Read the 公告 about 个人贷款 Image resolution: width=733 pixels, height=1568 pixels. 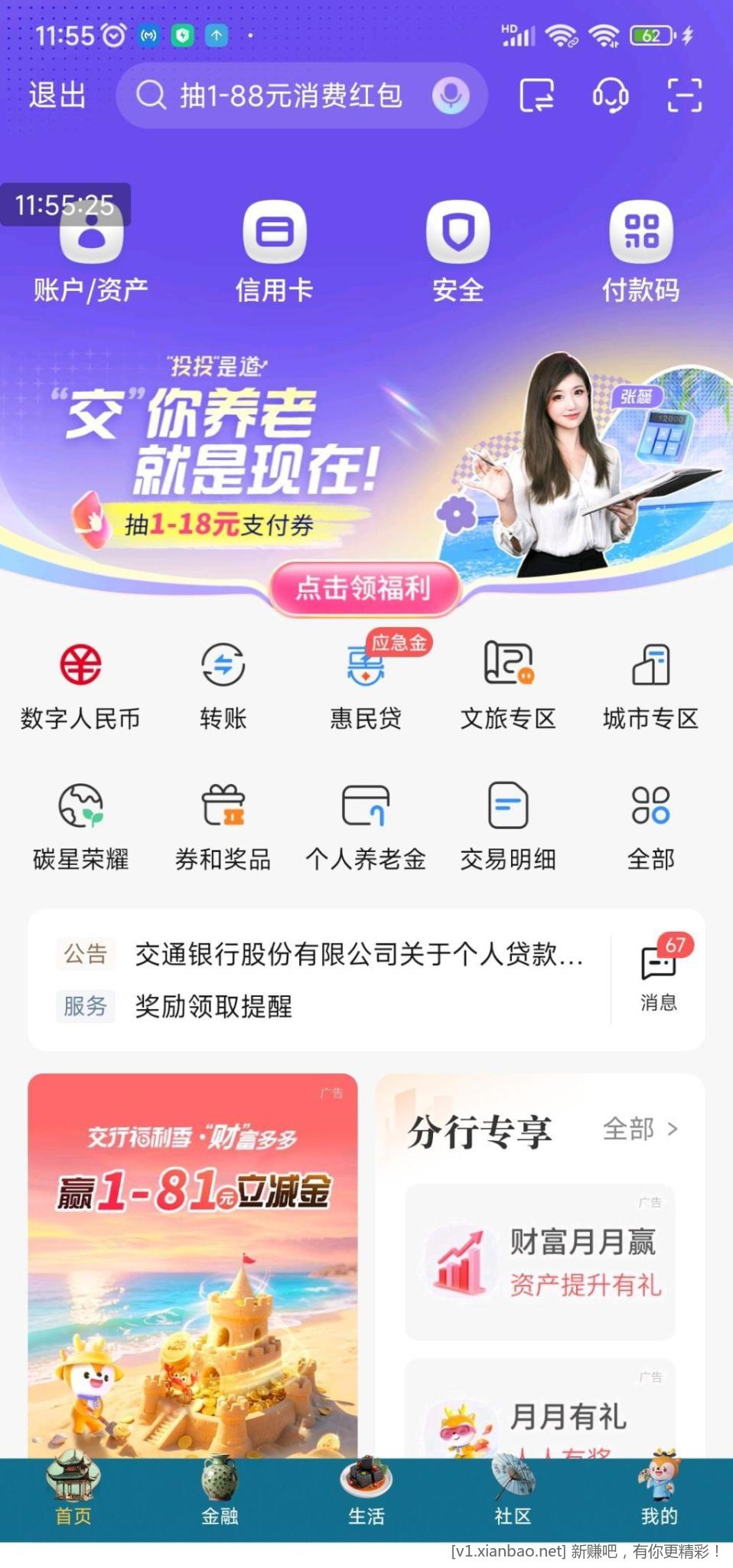pos(358,954)
